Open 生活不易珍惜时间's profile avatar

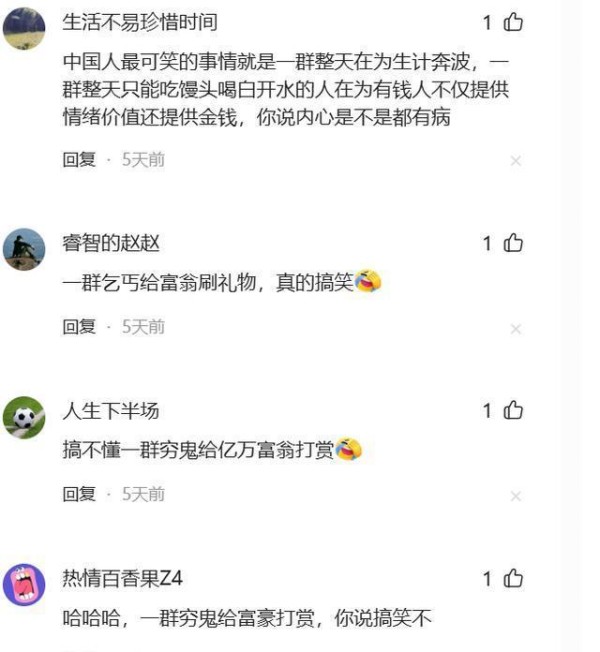pyautogui.click(x=24, y=28)
